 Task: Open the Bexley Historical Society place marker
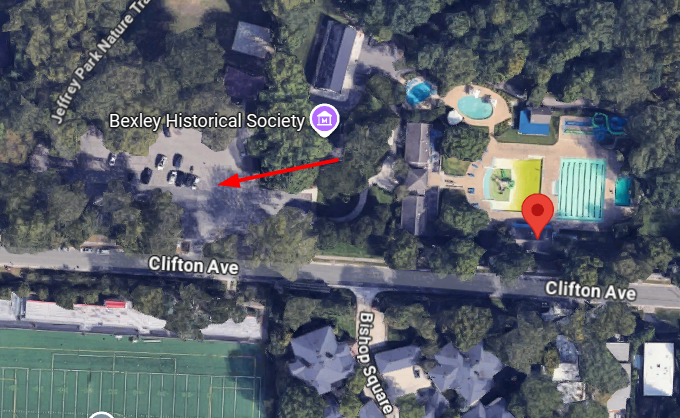tap(324, 121)
